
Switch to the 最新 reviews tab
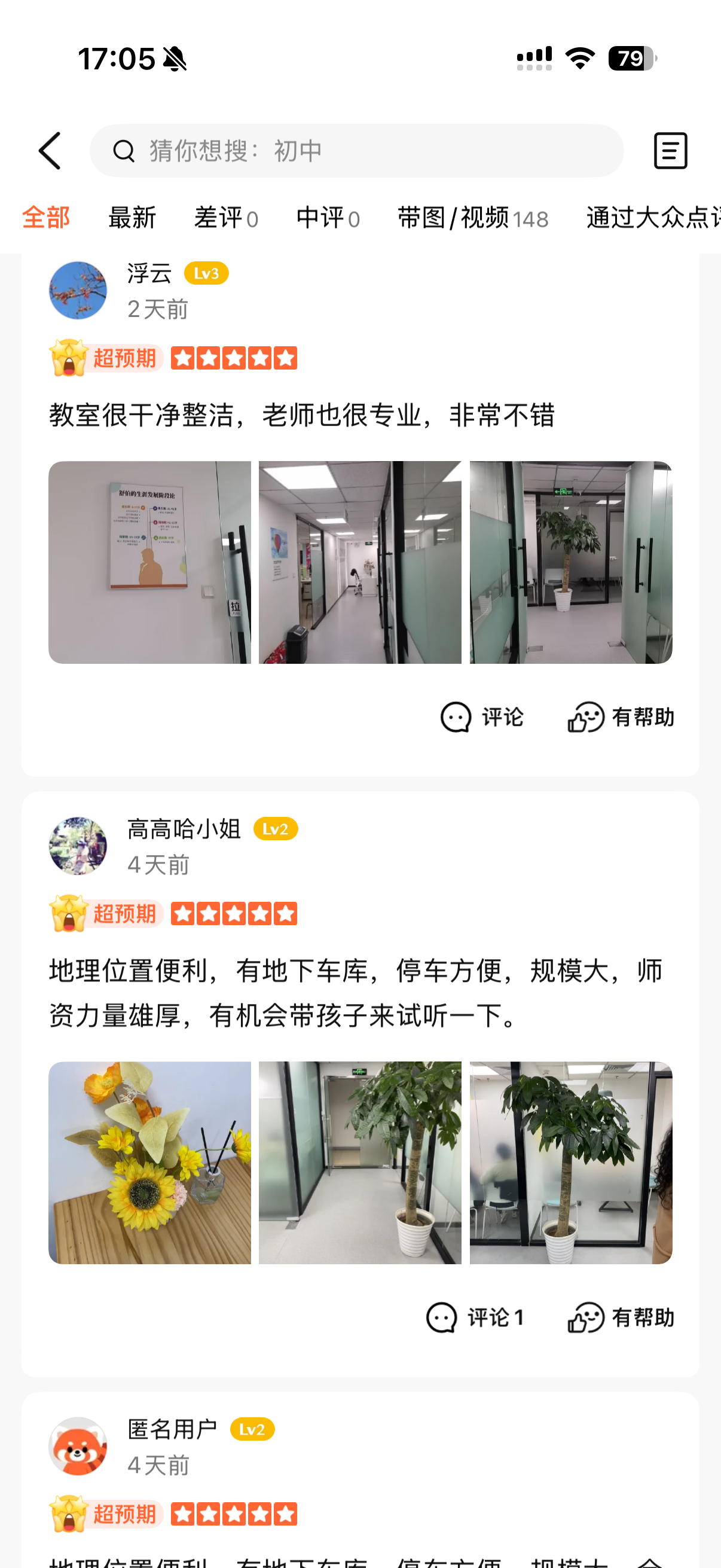point(132,218)
